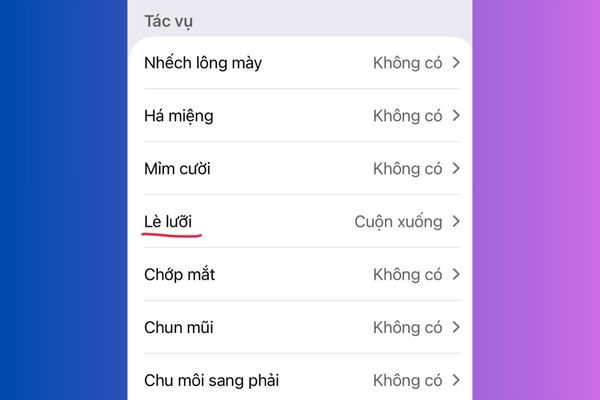The height and width of the screenshot is (400, 600).
Task: Open Lè lưỡi action set to Cuộn xuống
Action: (x=300, y=222)
